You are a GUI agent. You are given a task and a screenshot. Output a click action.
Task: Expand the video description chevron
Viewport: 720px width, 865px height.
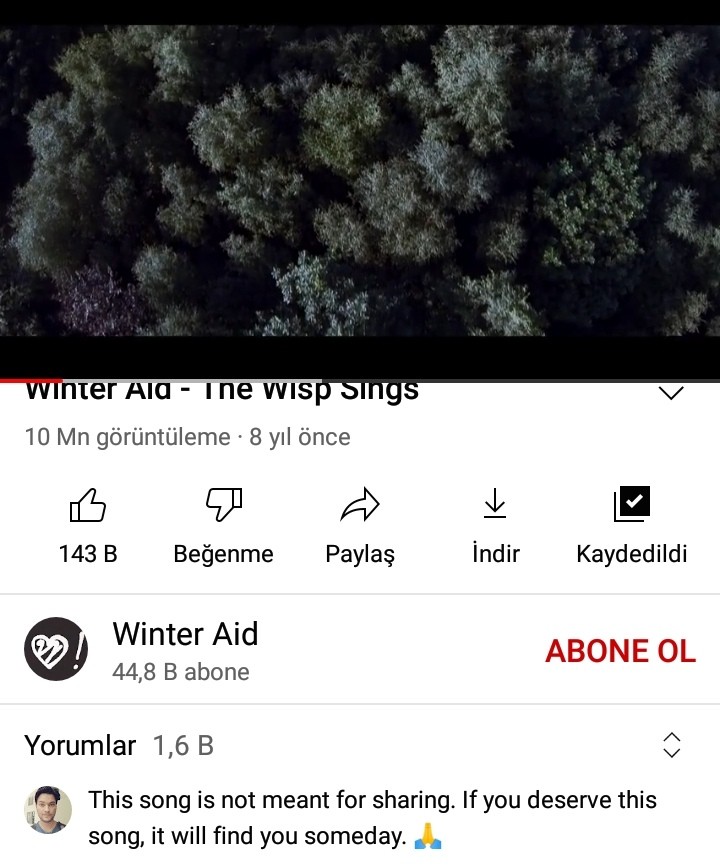[x=671, y=393]
